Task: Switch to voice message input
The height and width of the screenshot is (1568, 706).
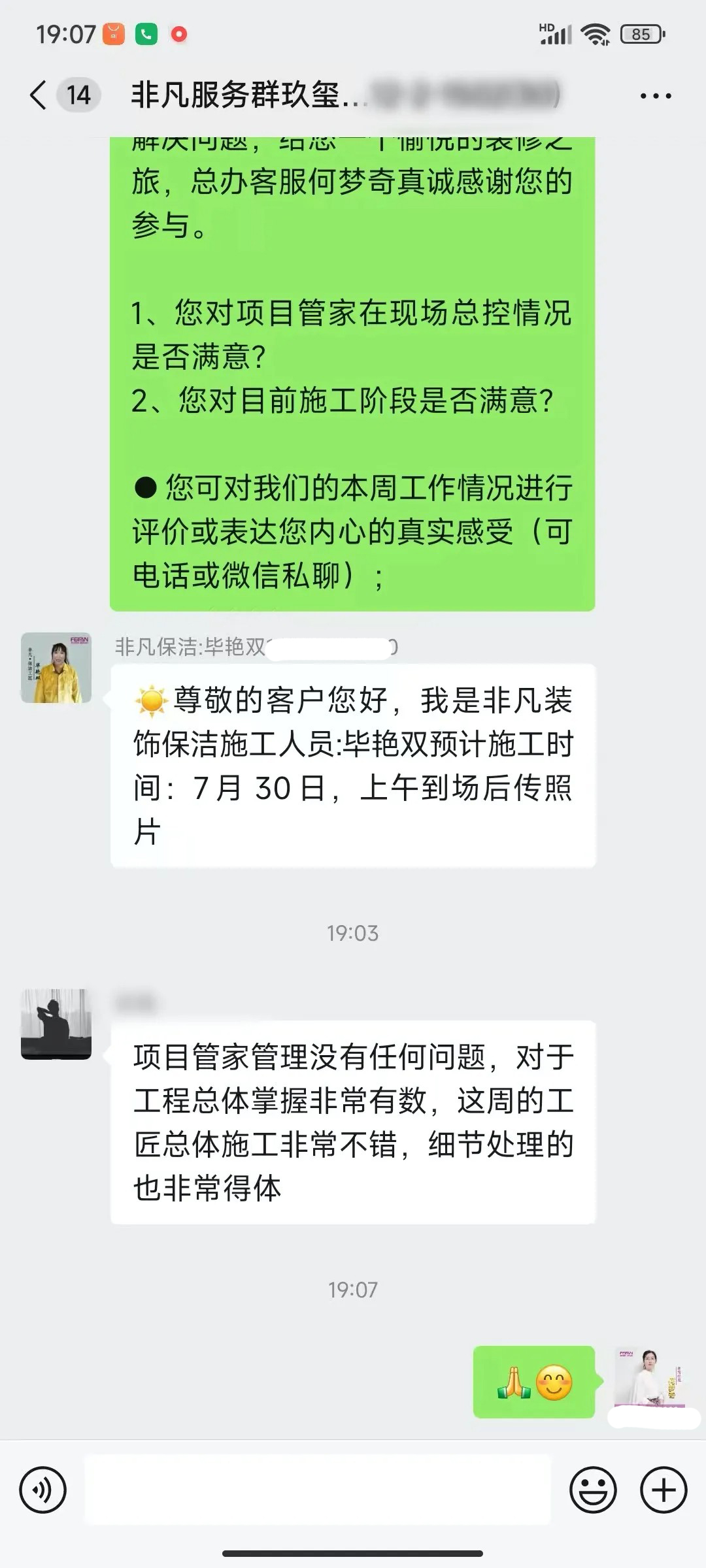Action: click(43, 1490)
